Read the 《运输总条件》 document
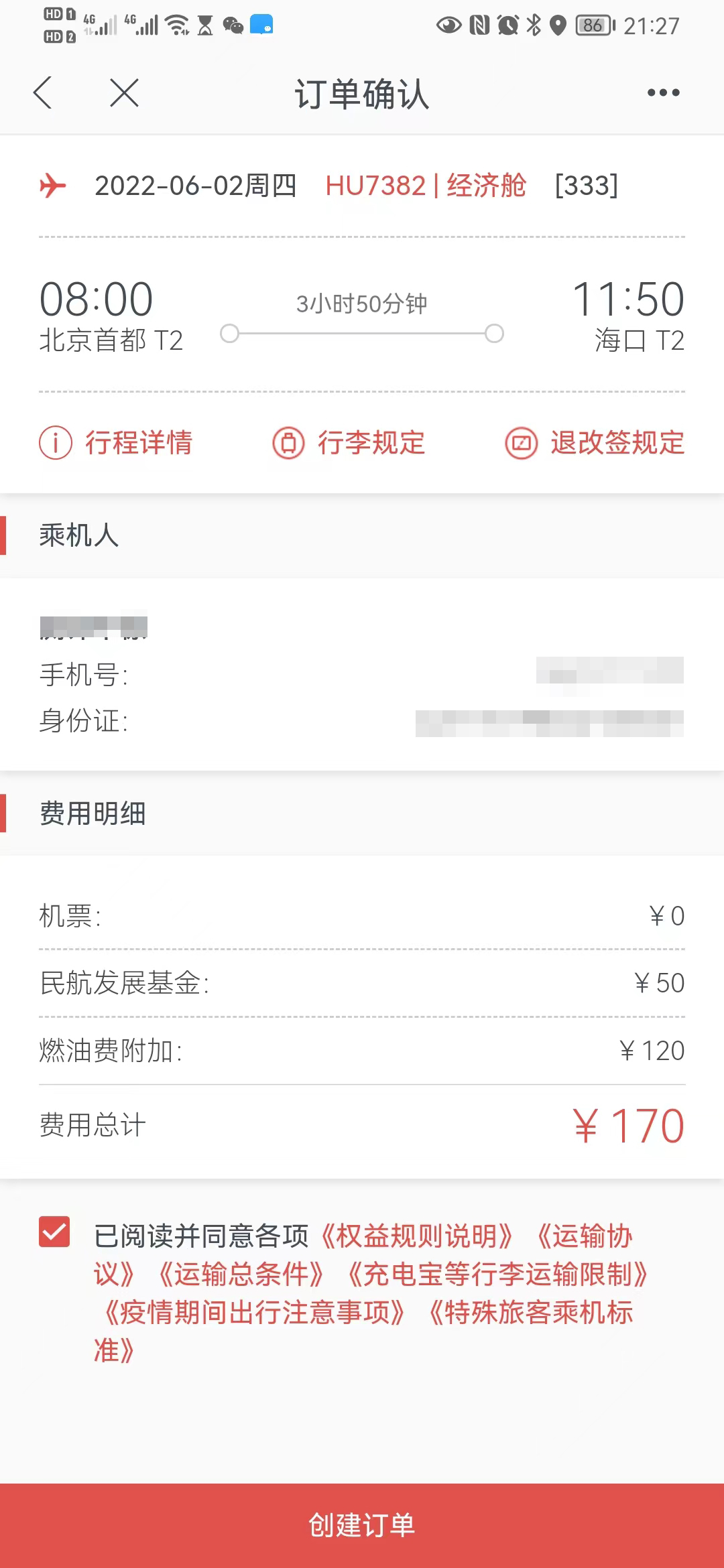Screen dimensions: 724x1568 (241, 1274)
